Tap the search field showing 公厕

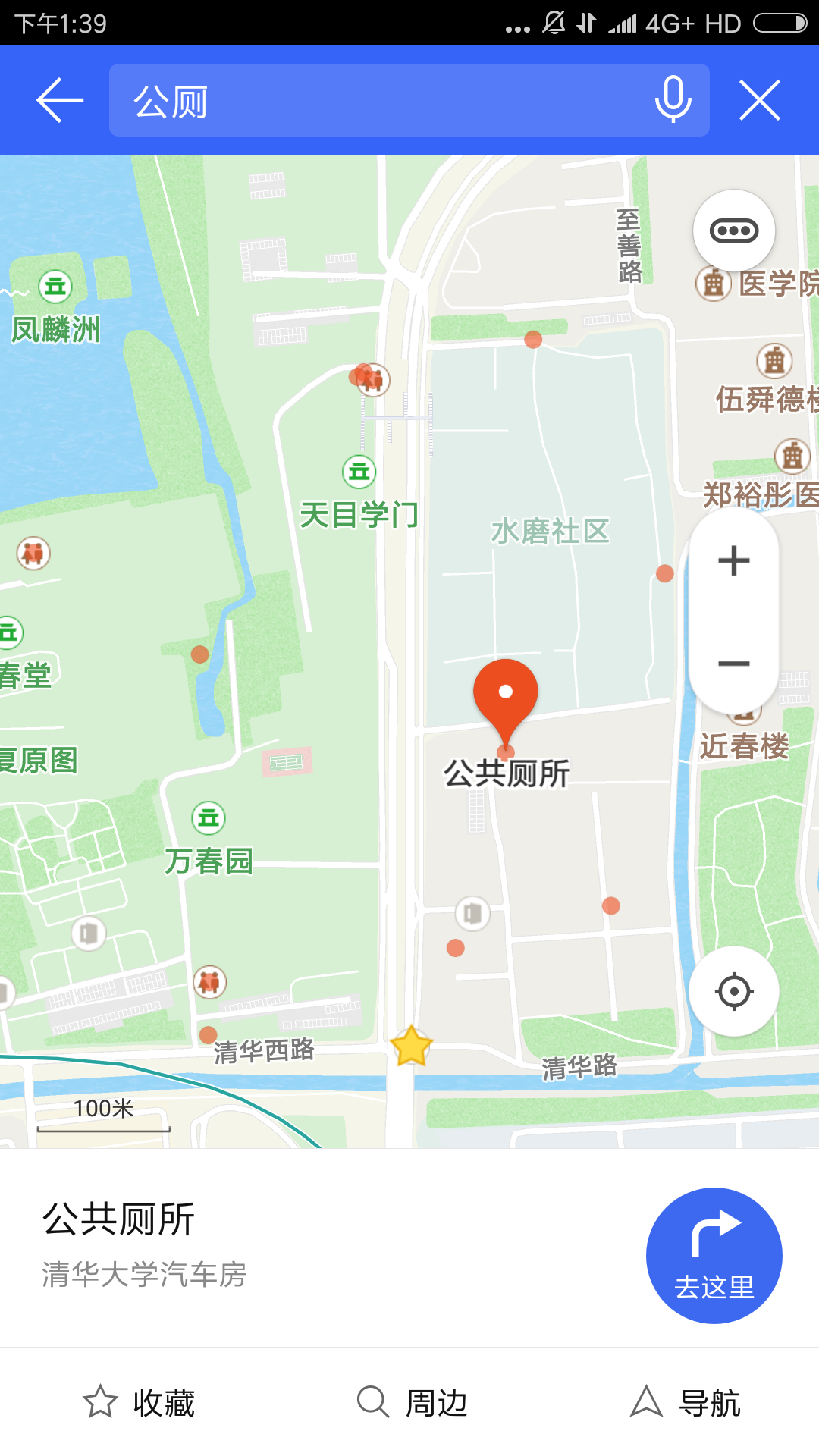(379, 100)
